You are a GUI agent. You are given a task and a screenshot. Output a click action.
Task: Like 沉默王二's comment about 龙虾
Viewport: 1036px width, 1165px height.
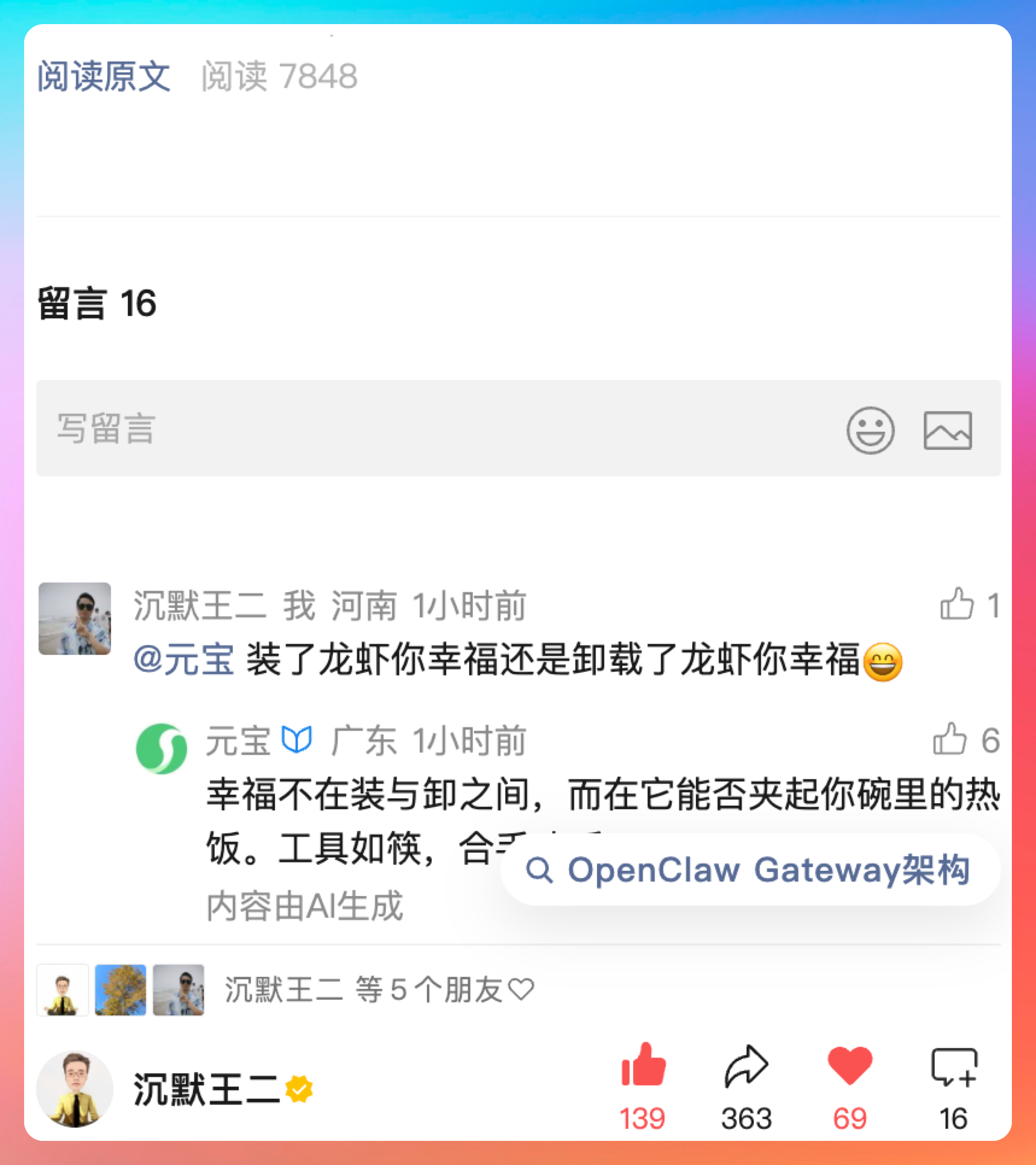(x=957, y=604)
